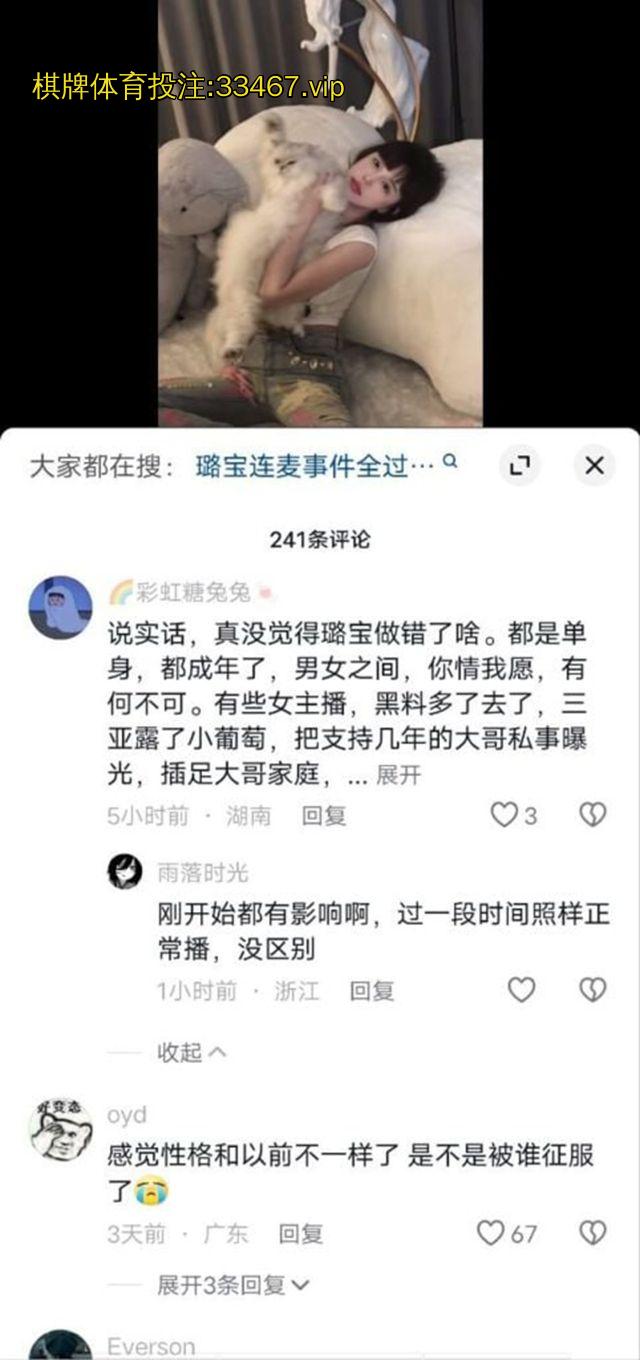This screenshot has height=1360, width=640.
Task: Open oyd's profile avatar
Action: tap(60, 1129)
